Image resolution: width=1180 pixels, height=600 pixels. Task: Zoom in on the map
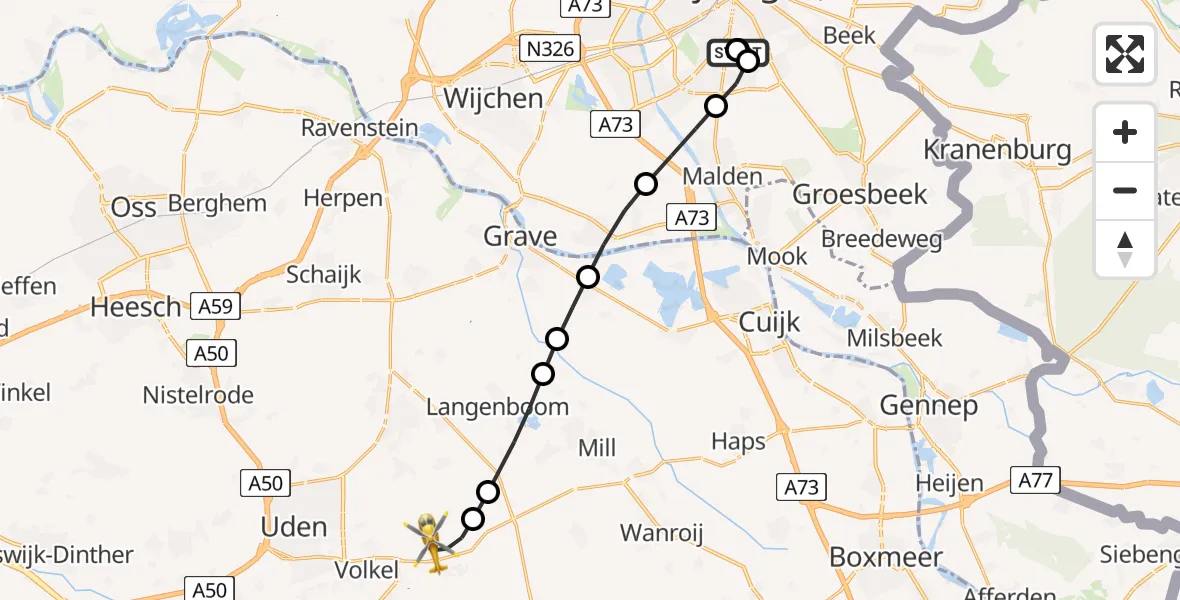click(1125, 132)
